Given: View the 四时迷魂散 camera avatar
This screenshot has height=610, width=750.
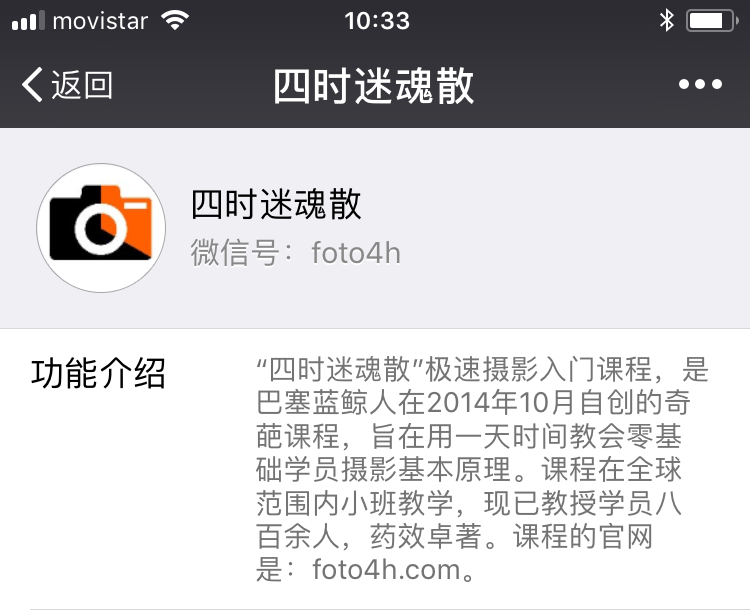Looking at the screenshot, I should pyautogui.click(x=101, y=228).
